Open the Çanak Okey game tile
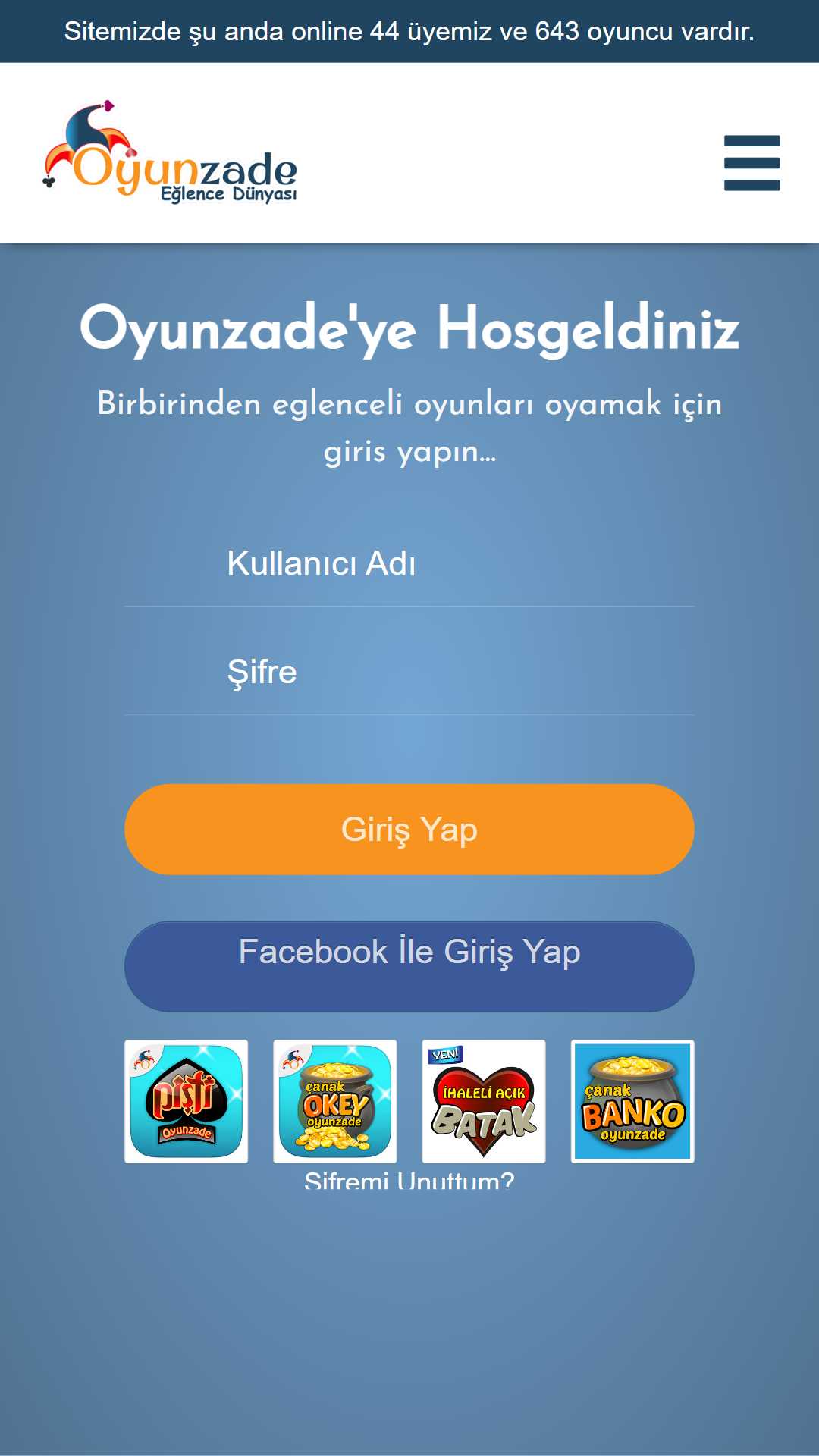 pos(335,1101)
